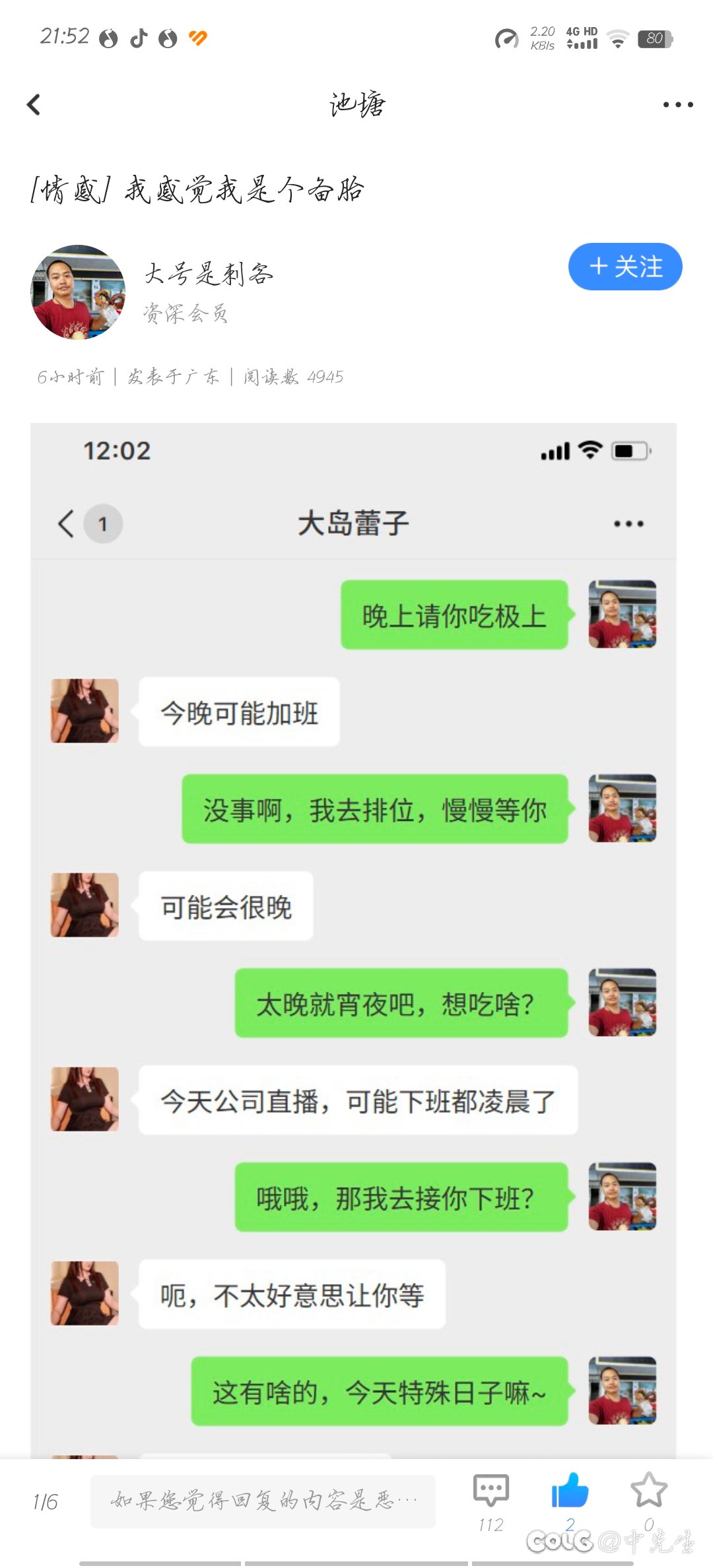Open the 112 comments
Screen dimensions: 713x1568
pos(491,1500)
